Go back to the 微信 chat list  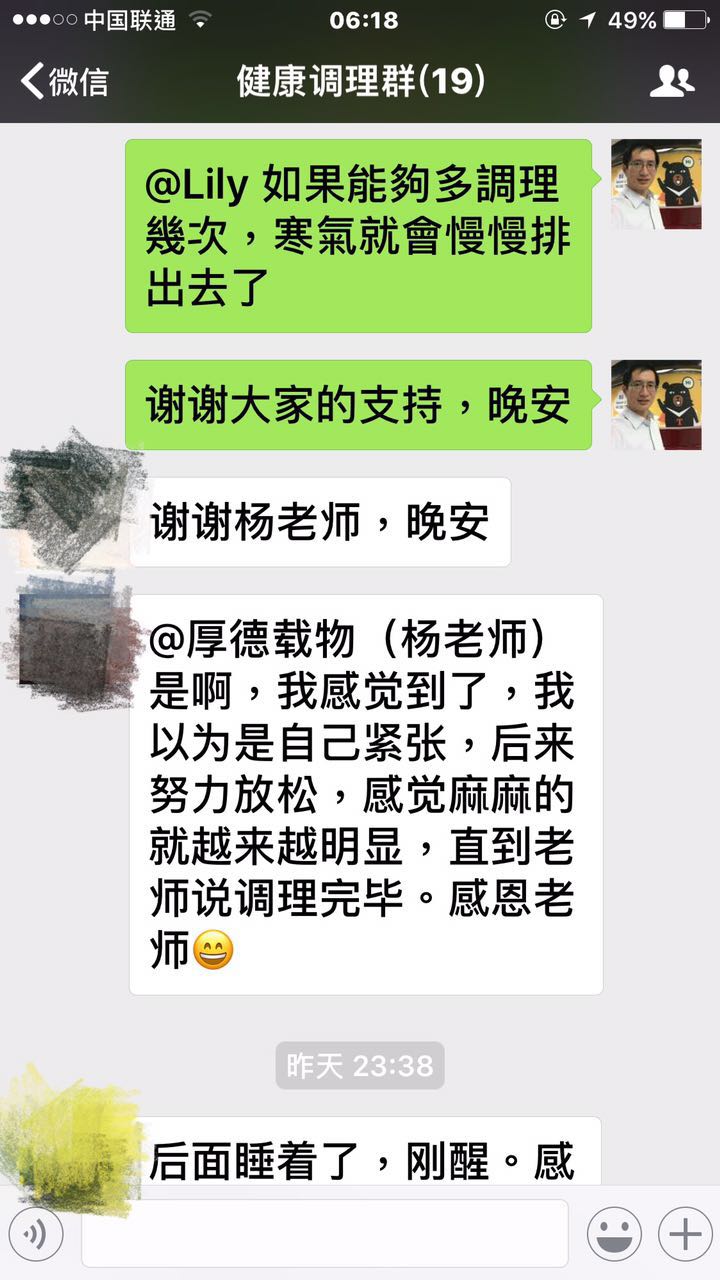(x=64, y=81)
